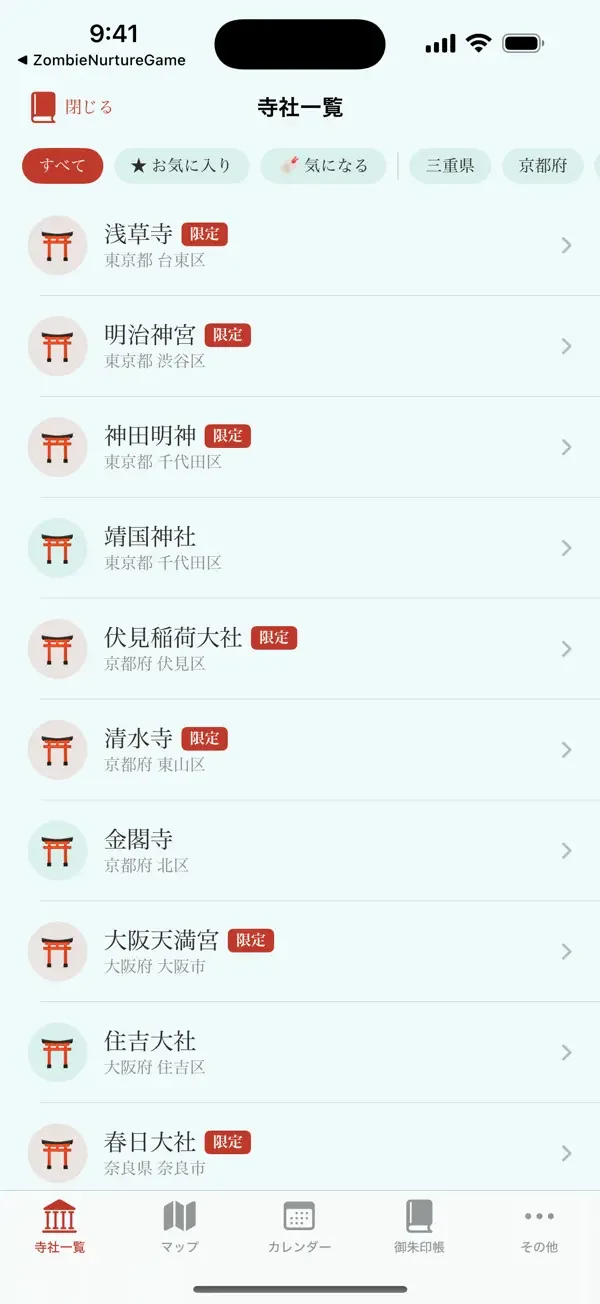Image resolution: width=600 pixels, height=1304 pixels.
Task: Tap the 閉じる close button
Action: 71,107
